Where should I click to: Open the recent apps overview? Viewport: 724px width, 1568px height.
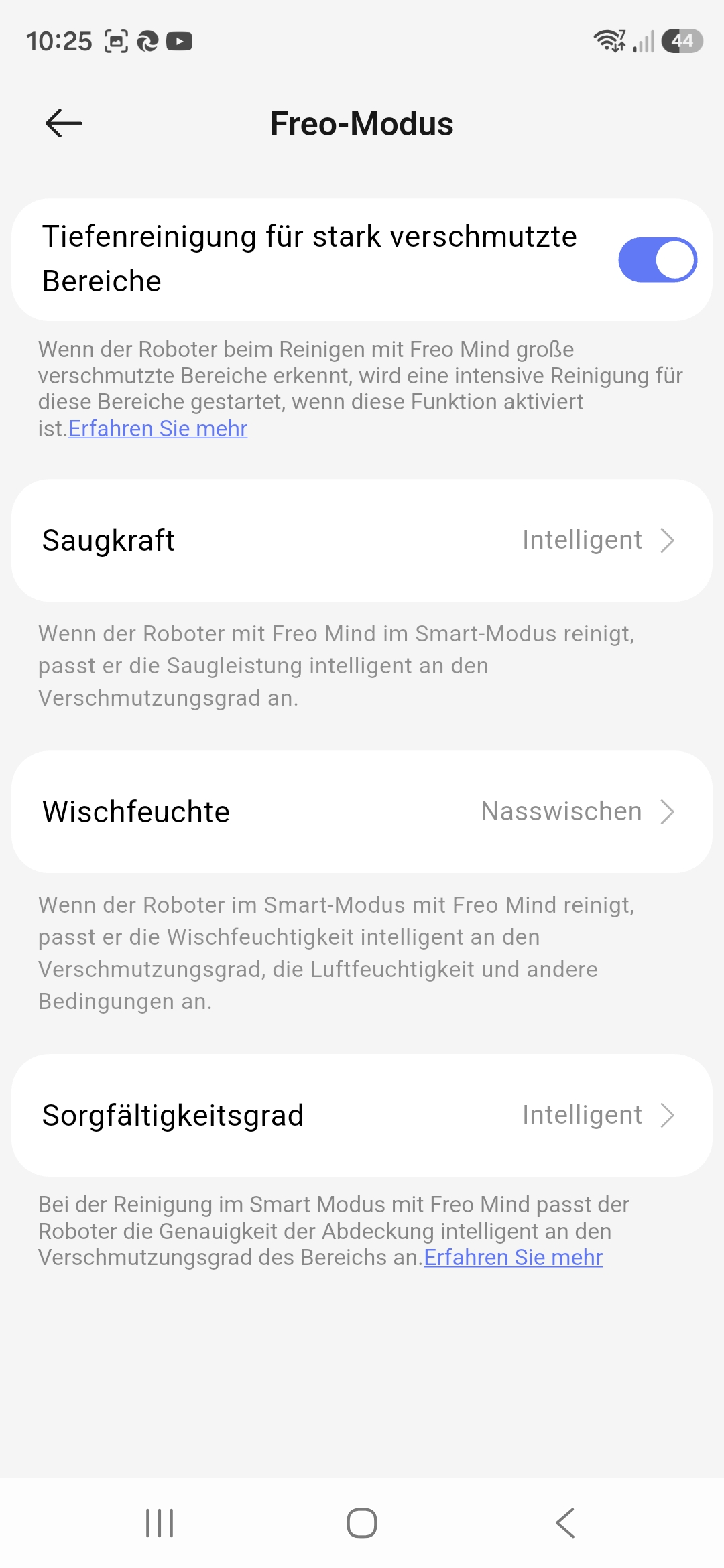point(160,1522)
